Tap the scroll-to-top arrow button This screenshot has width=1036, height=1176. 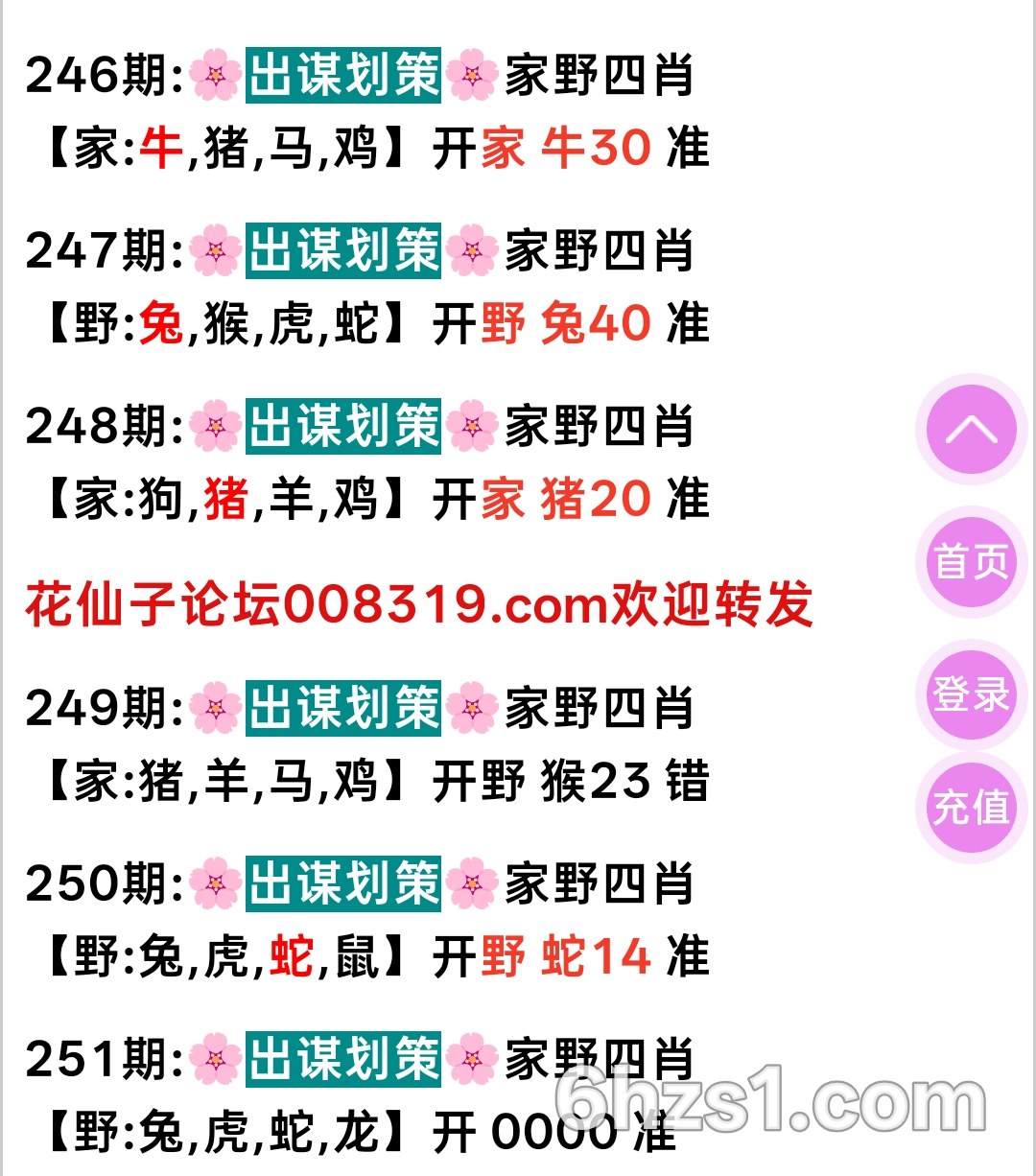tap(971, 430)
